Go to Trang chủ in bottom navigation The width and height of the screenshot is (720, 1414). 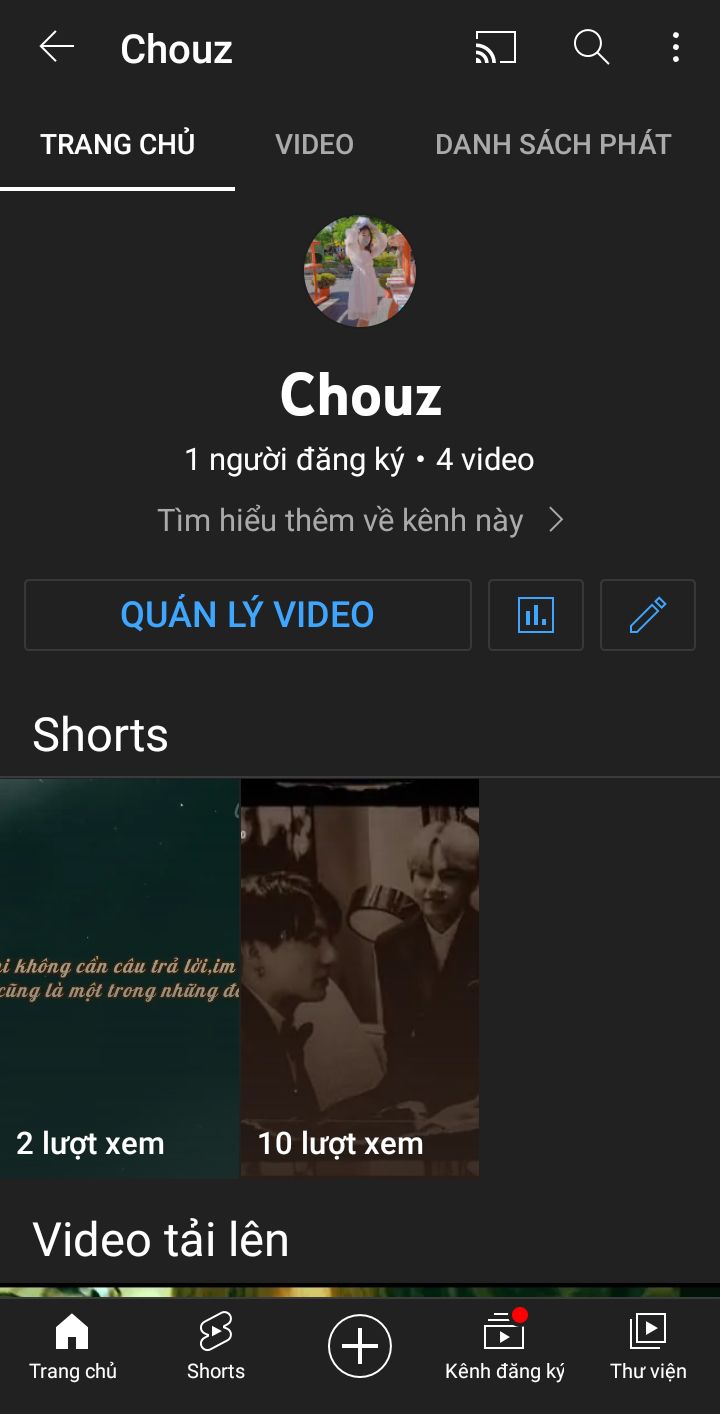coord(72,1347)
